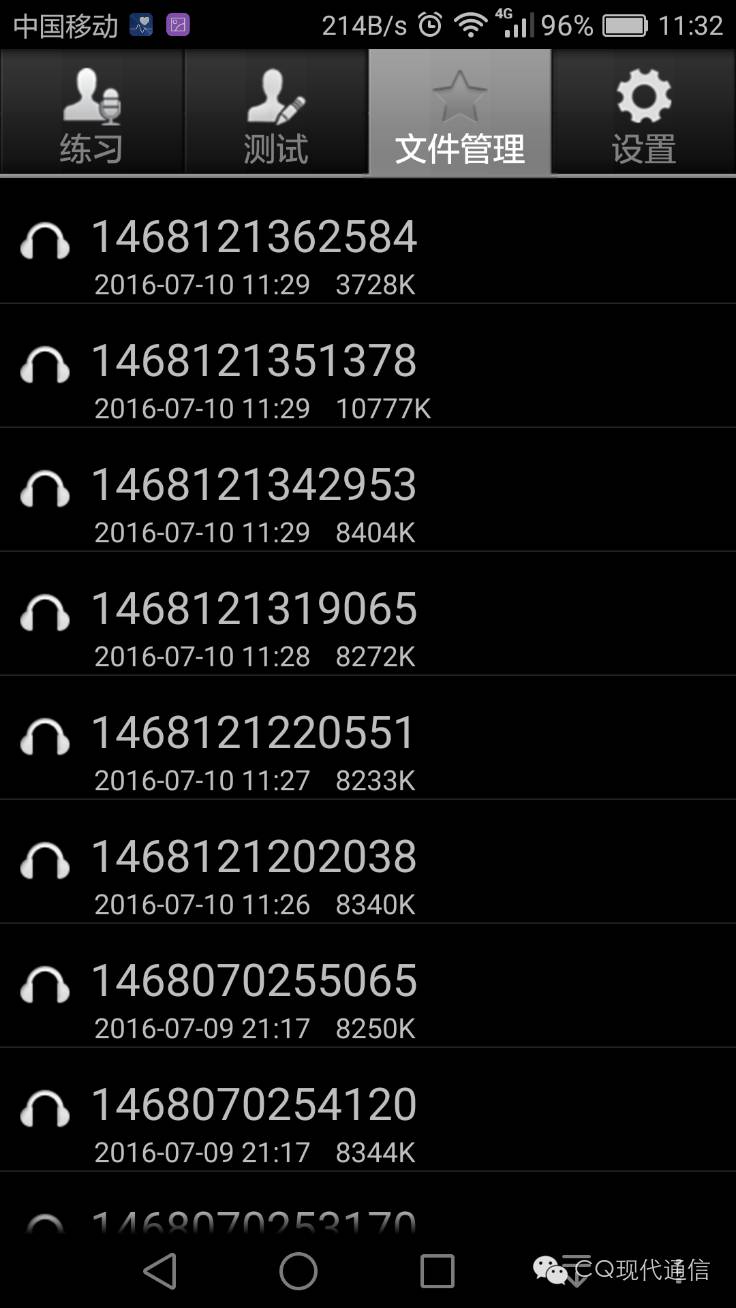Tap the Back navigation arrow

(x=161, y=1270)
